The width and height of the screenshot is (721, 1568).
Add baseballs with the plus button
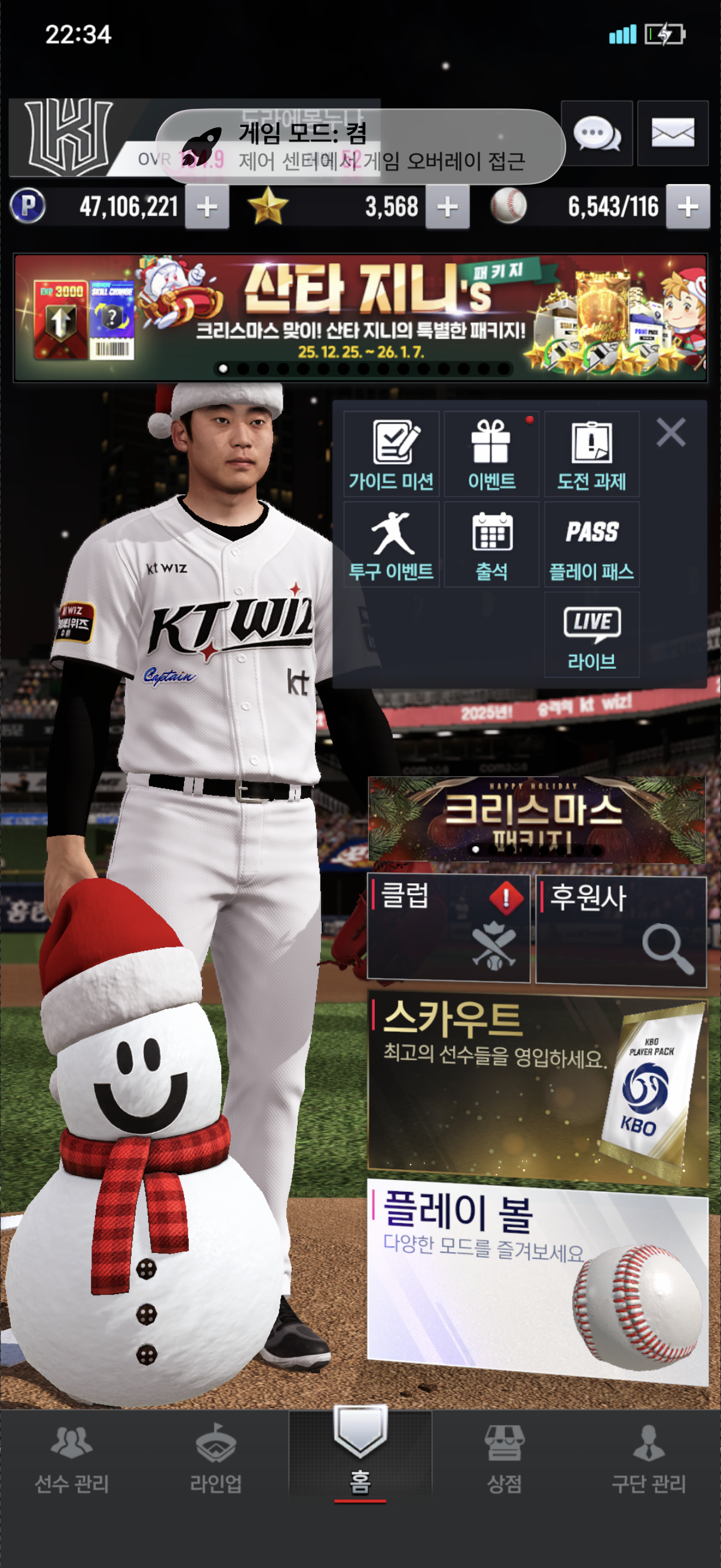tap(688, 207)
